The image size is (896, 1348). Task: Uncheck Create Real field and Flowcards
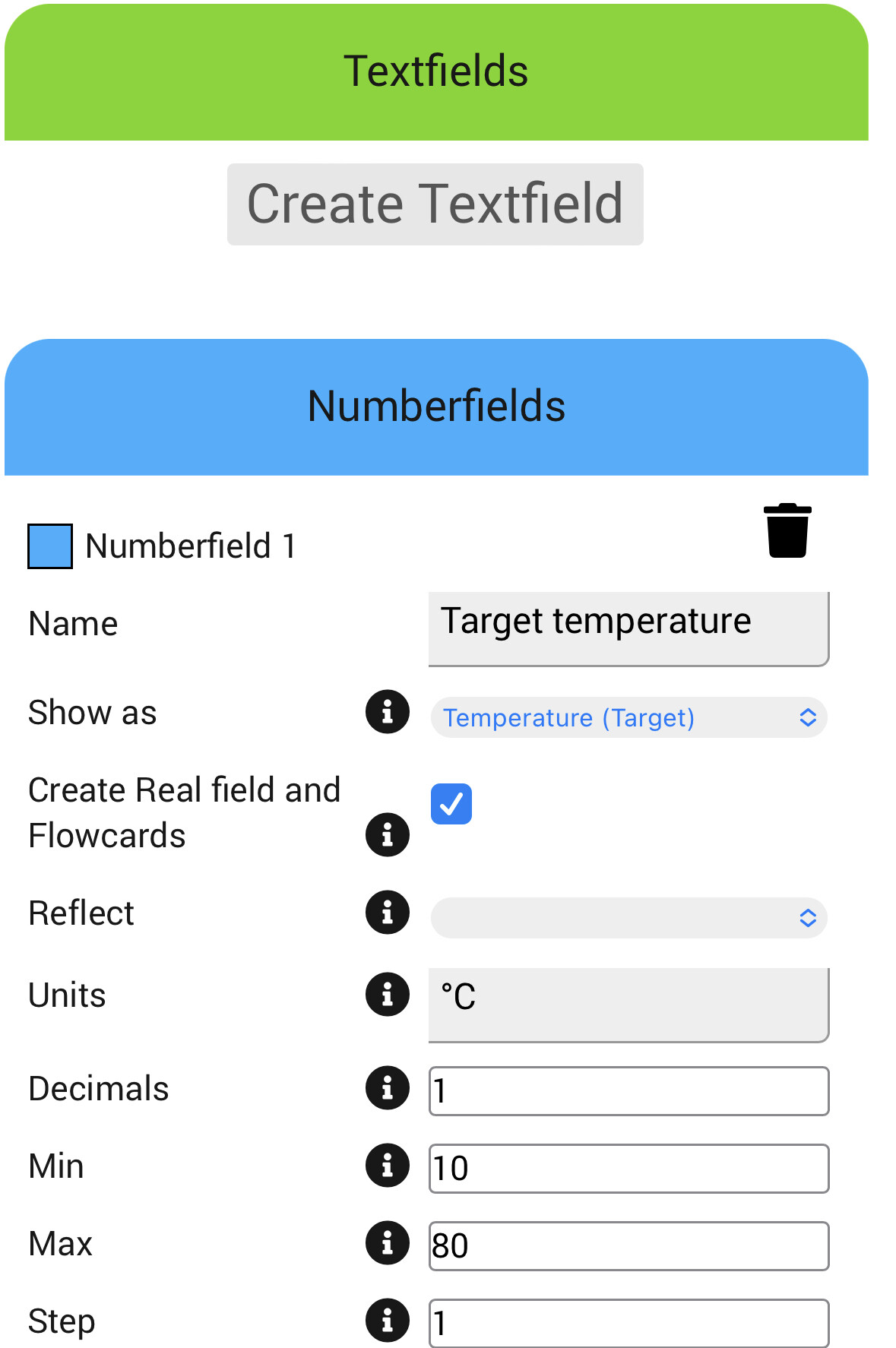(x=451, y=804)
